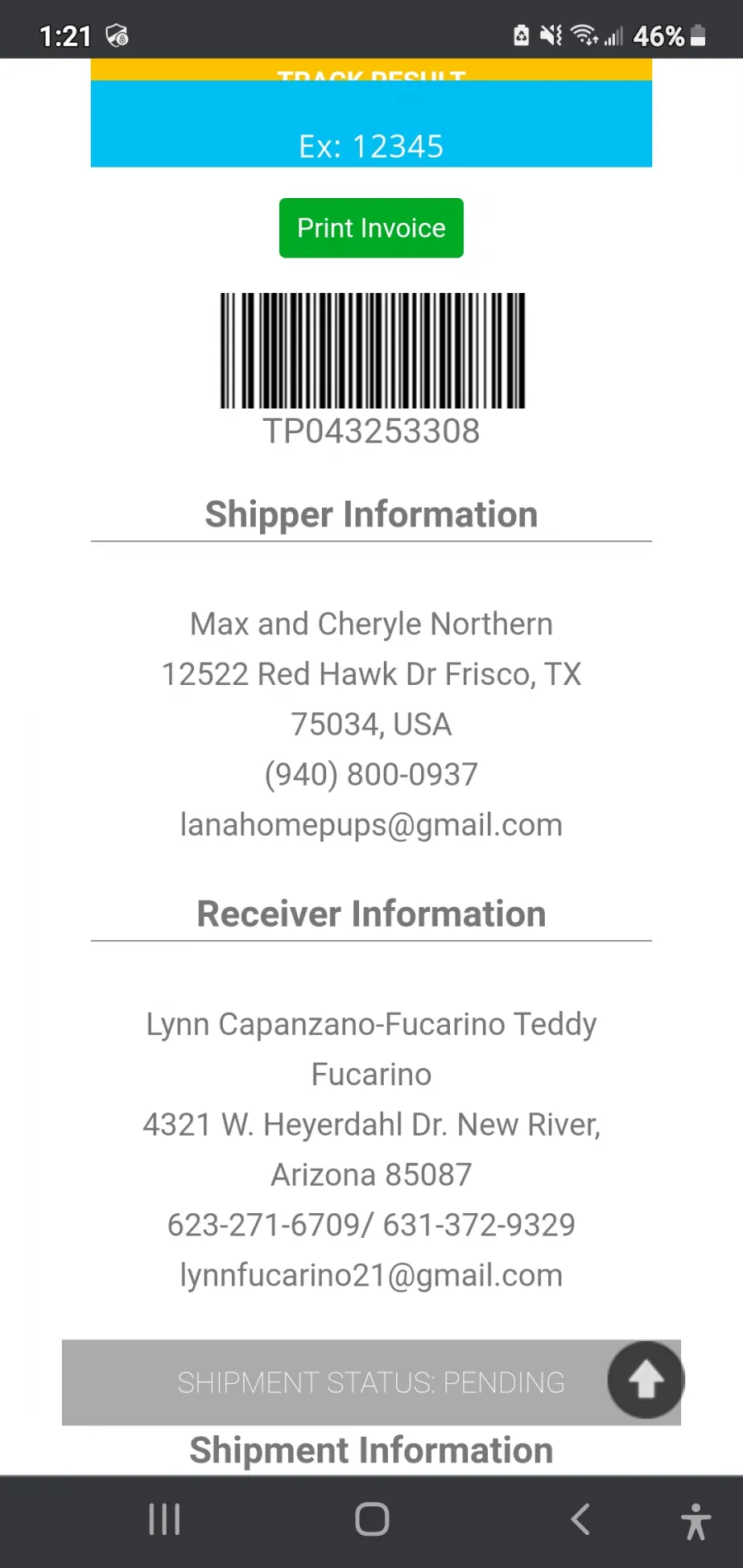Go to the home screen
Viewport: 743px width, 1568px height.
click(372, 1519)
